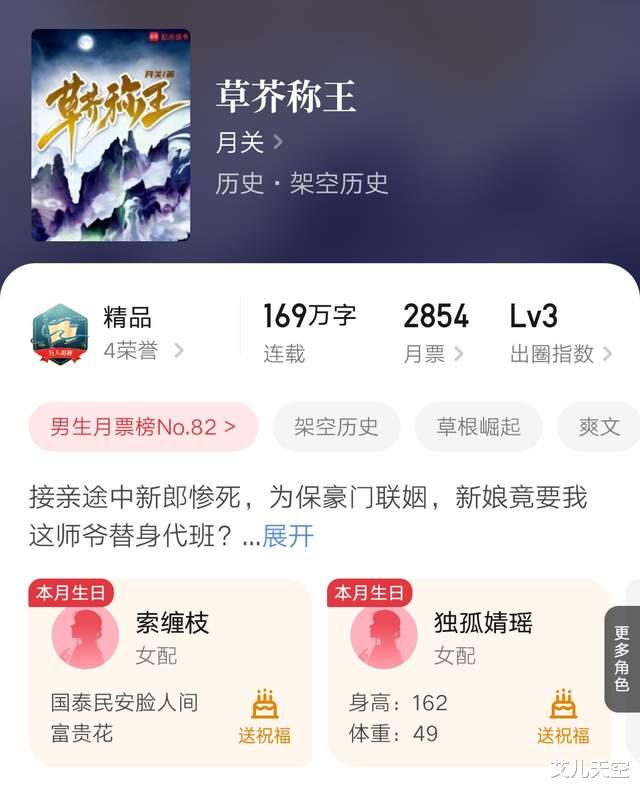Select the 草根崛起 tag chip
The width and height of the screenshot is (640, 792).
[x=478, y=427]
